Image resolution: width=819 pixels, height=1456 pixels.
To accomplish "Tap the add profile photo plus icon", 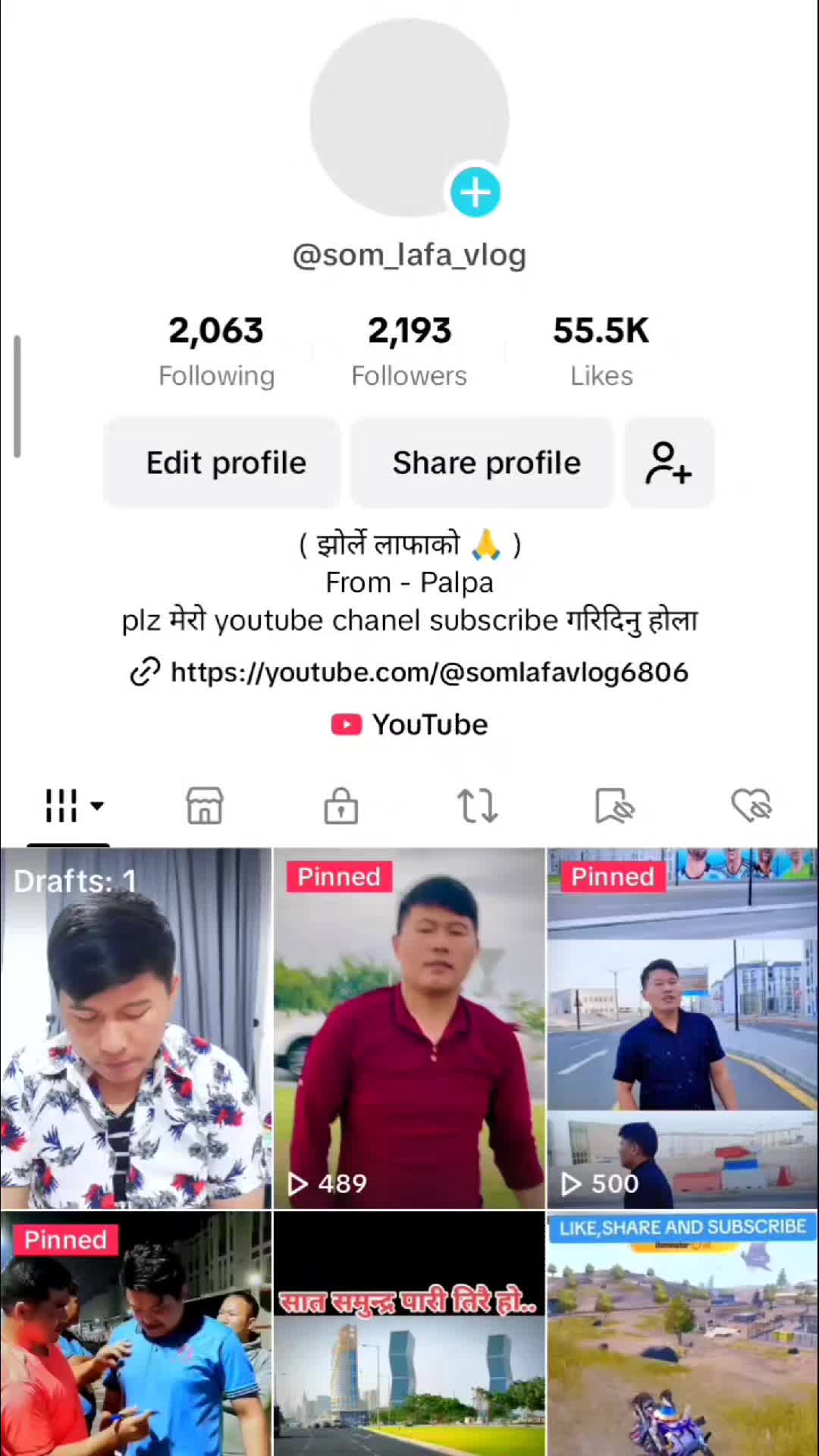I will point(475,193).
